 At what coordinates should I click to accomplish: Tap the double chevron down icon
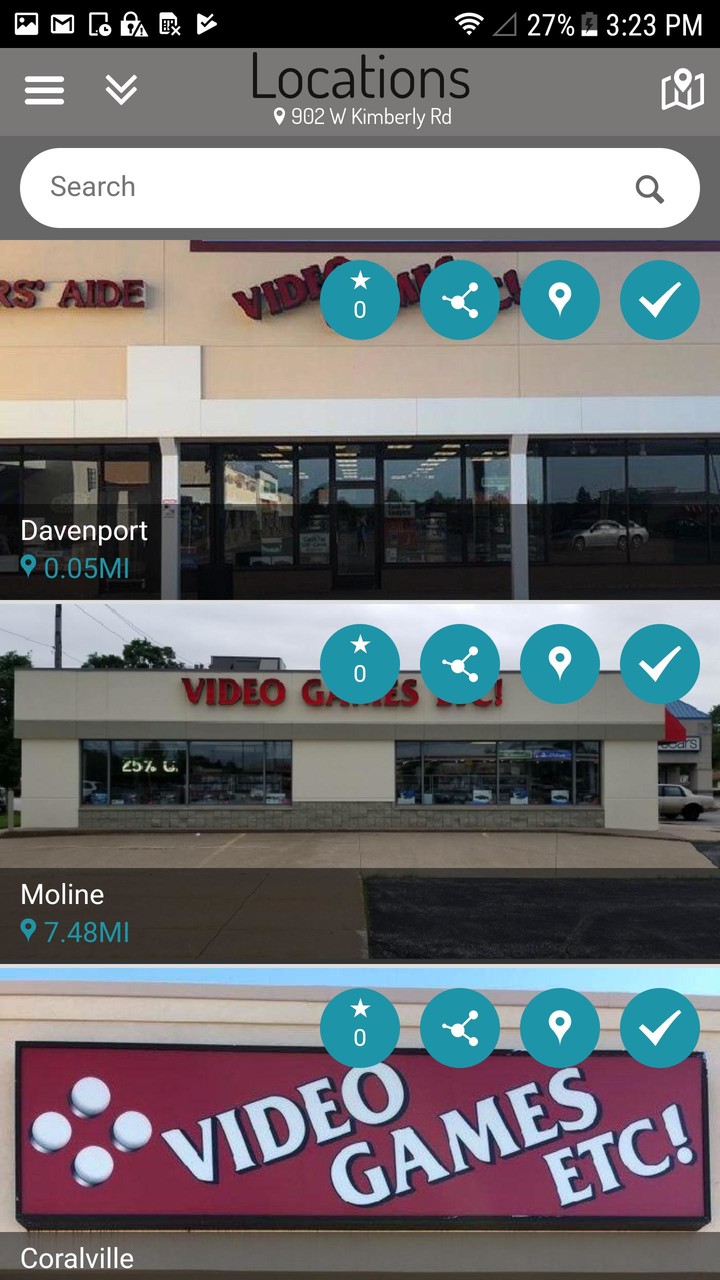(121, 91)
